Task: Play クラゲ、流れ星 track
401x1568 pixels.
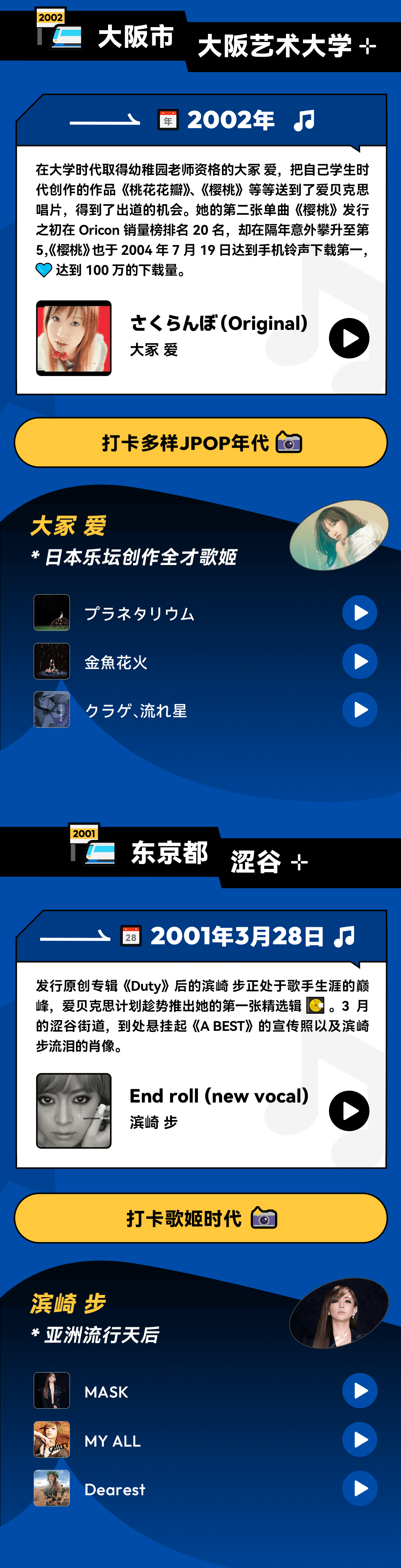Action: pos(360,710)
